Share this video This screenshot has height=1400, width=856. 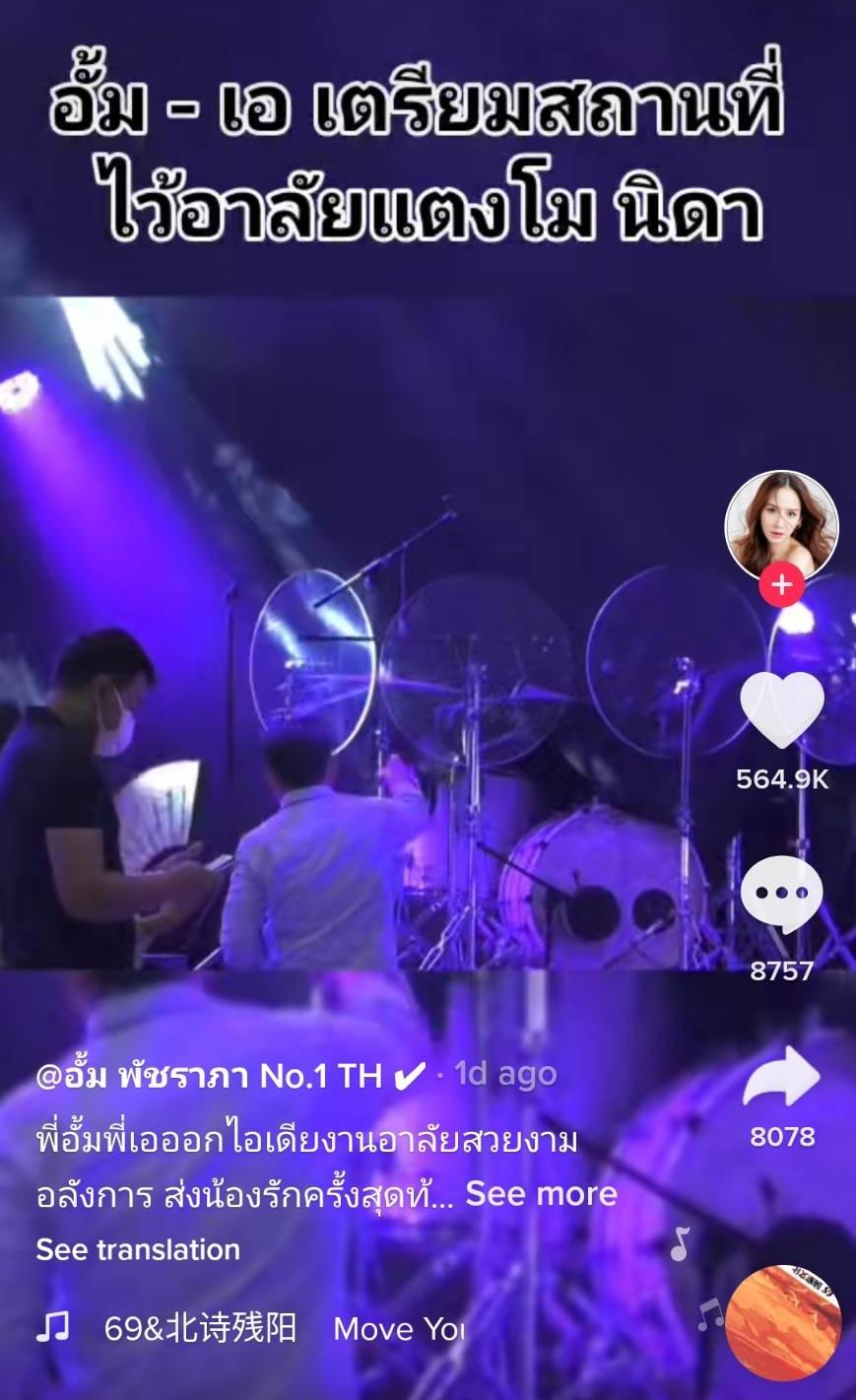tap(781, 1081)
